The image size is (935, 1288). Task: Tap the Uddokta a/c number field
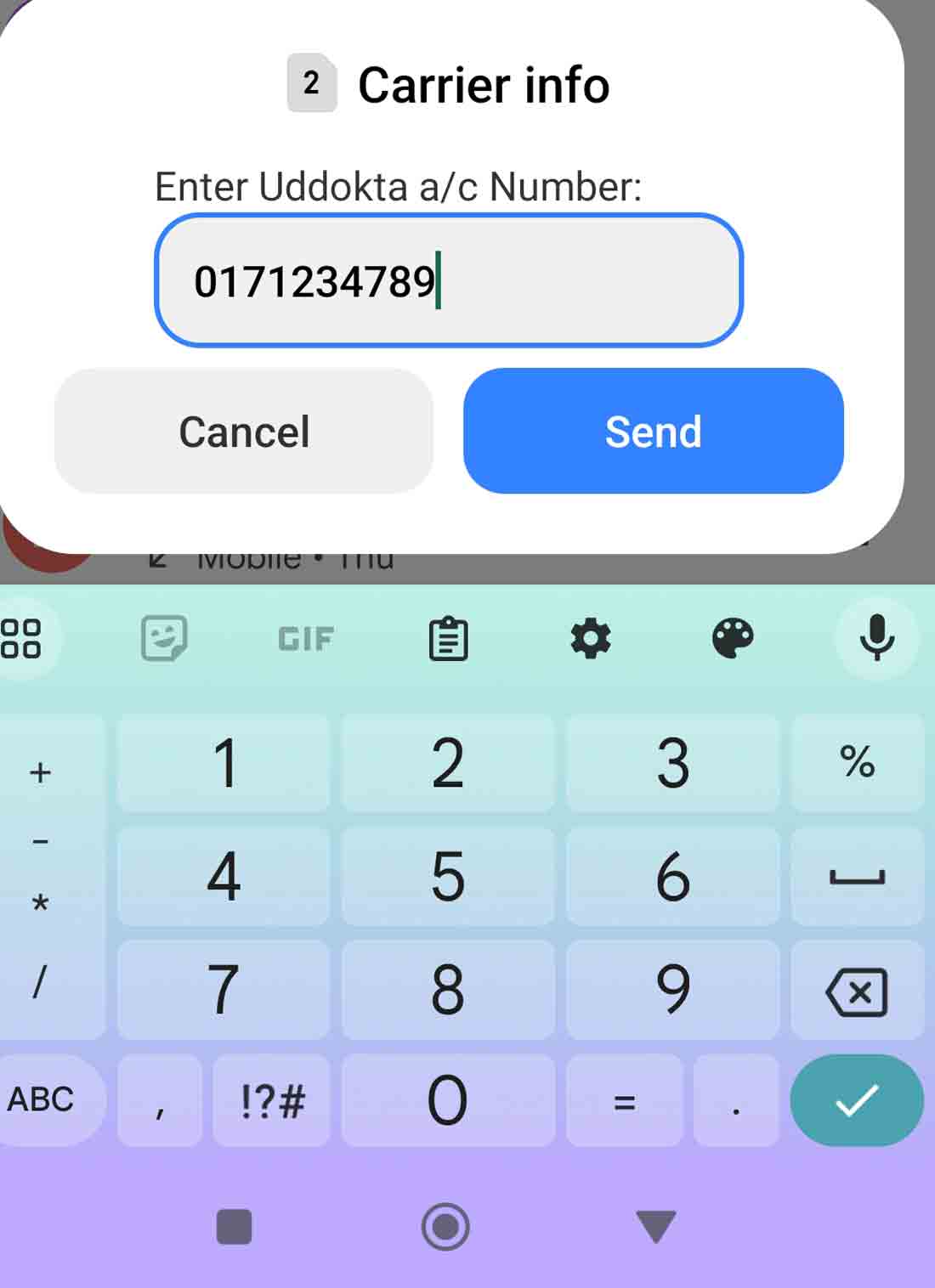click(x=449, y=280)
